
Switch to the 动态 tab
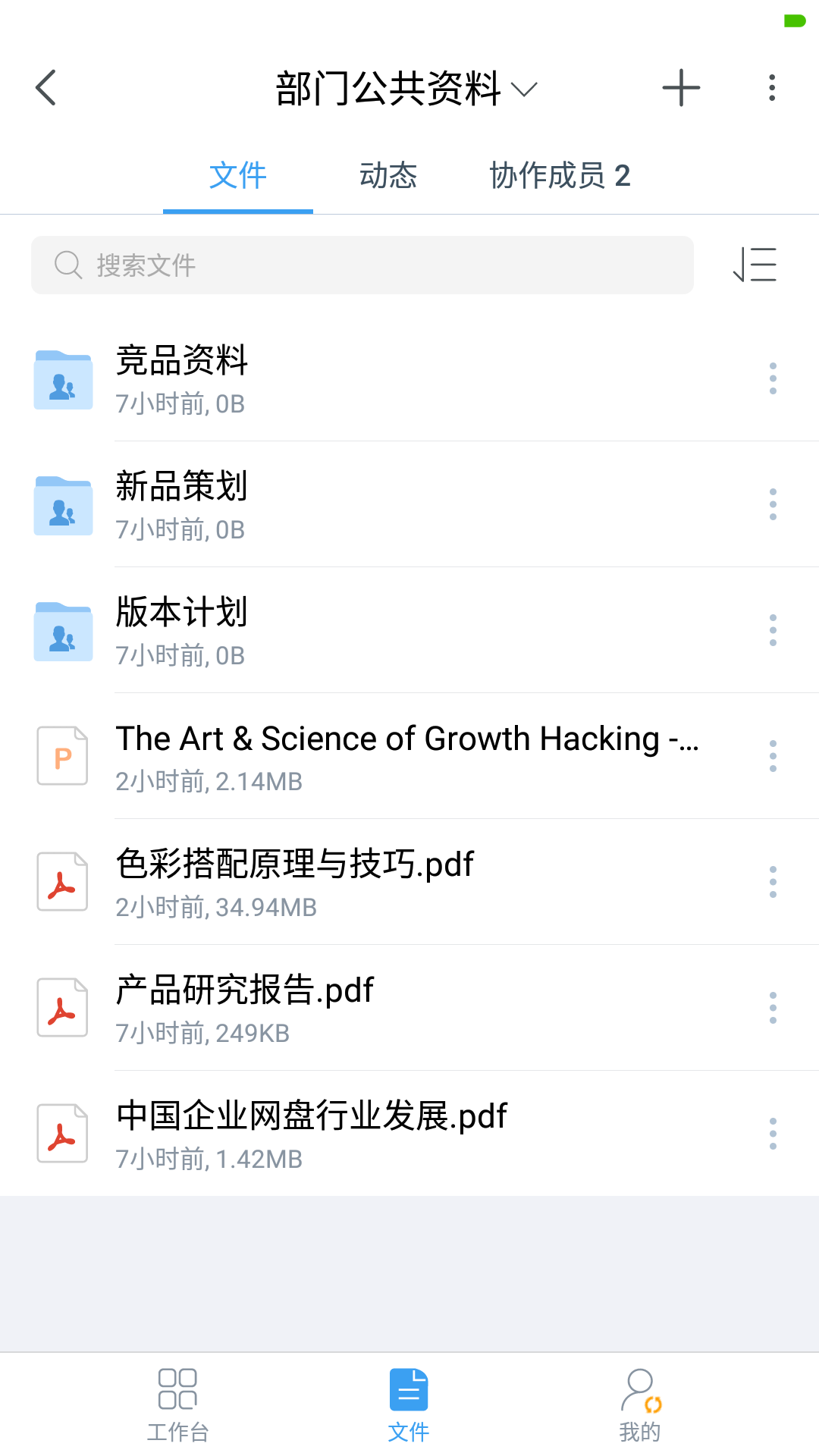(x=388, y=176)
